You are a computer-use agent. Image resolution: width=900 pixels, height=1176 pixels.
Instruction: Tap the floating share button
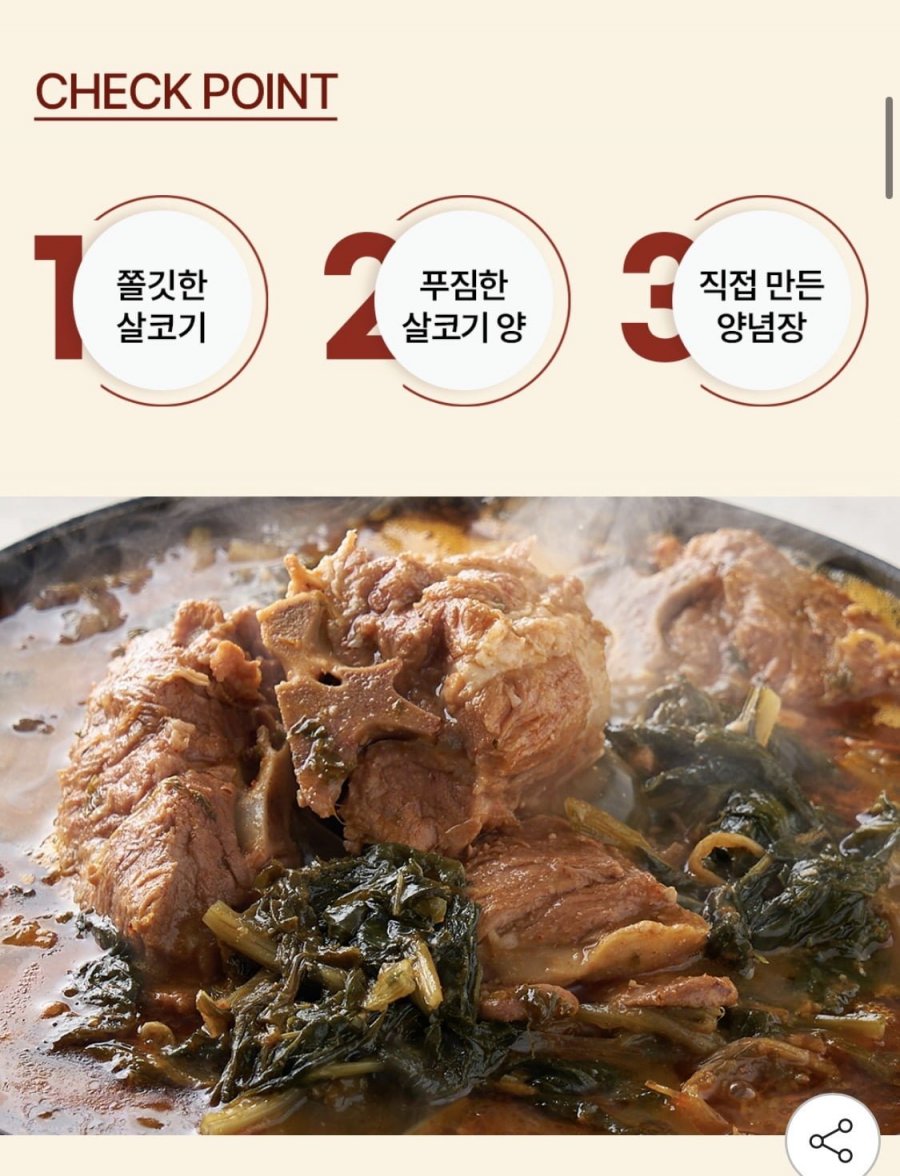tap(831, 1140)
